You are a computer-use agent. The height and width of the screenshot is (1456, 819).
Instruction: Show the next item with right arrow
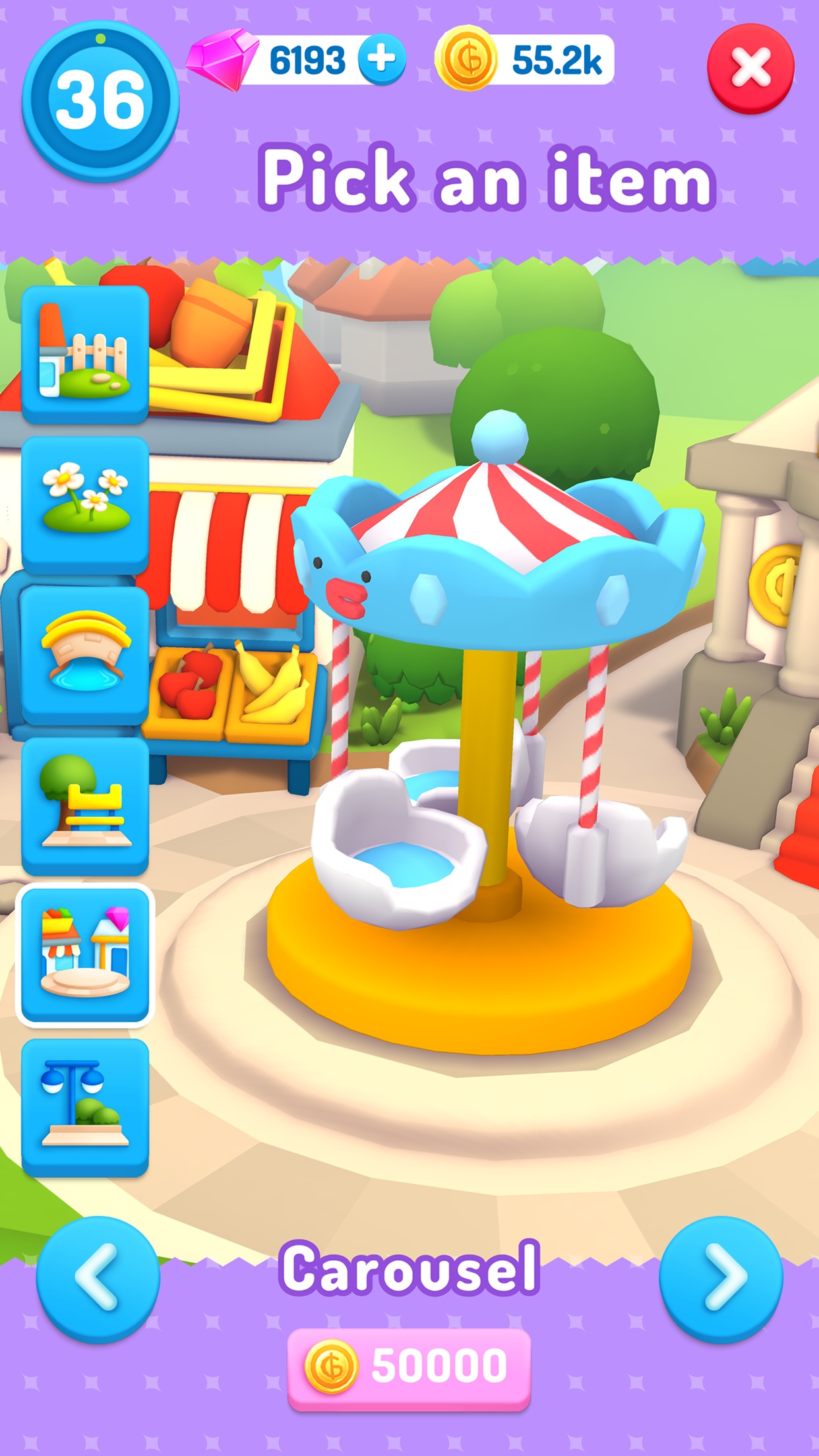coord(721,1279)
